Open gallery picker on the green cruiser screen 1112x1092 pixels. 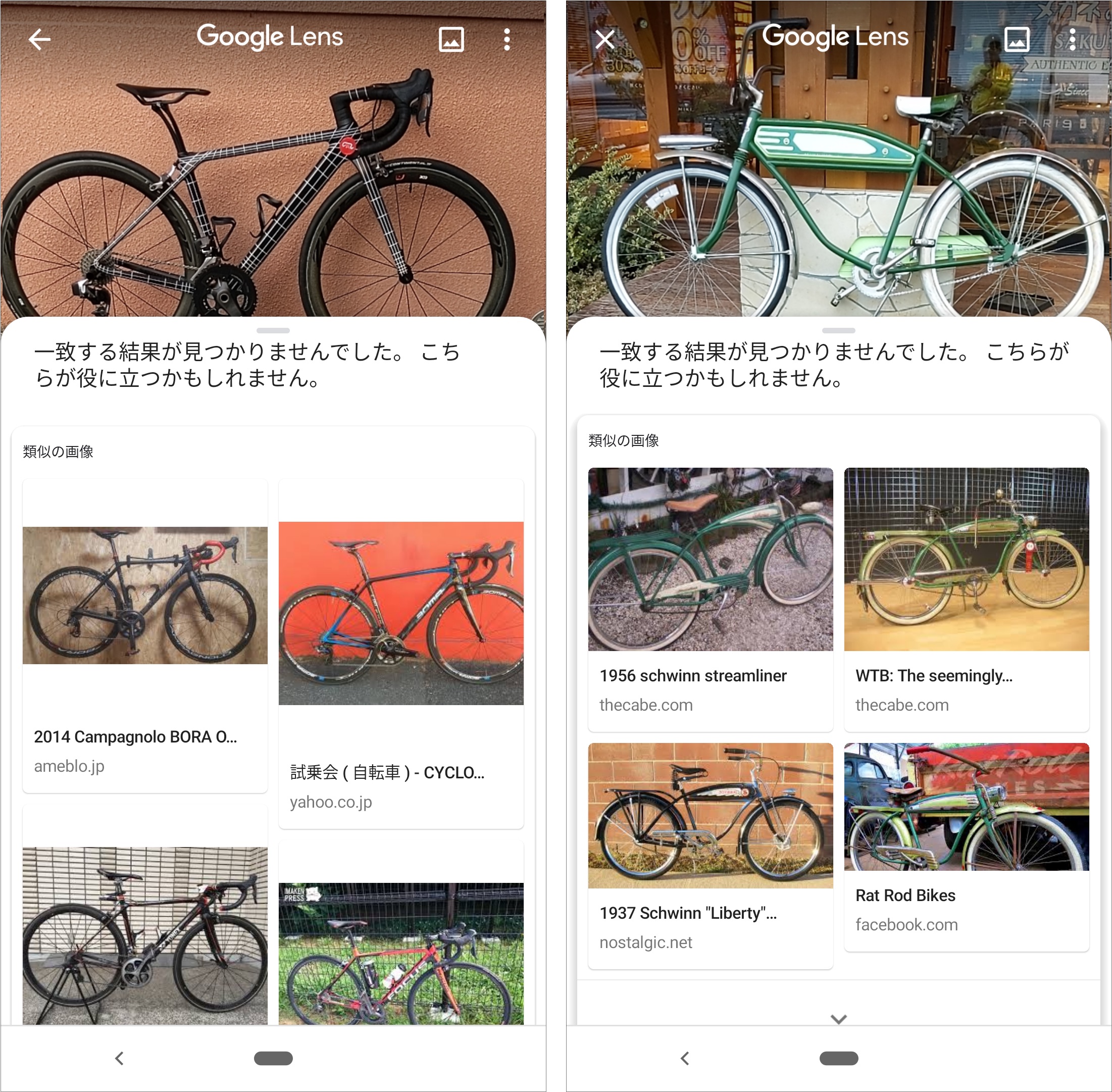1016,39
